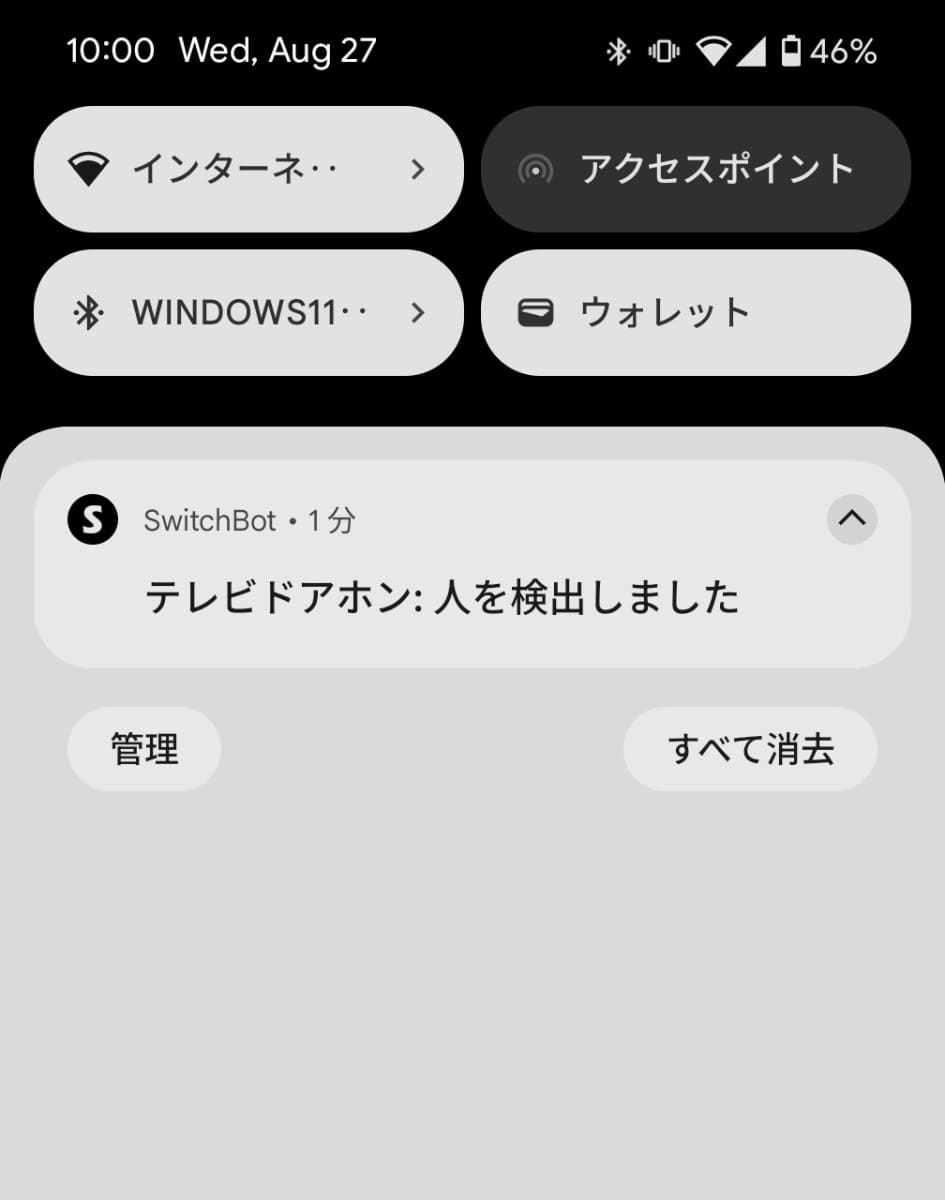Toggle the ウォレット quick settings tile

[696, 312]
